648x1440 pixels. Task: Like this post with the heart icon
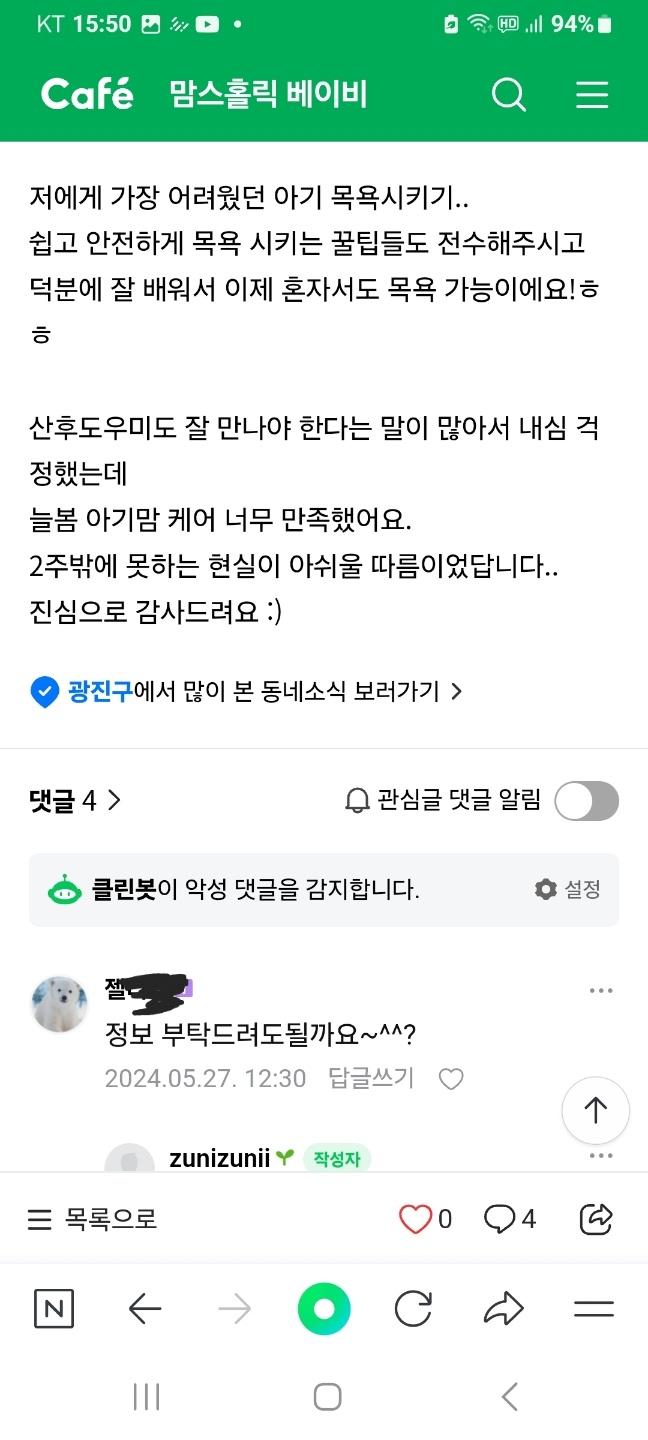[x=414, y=1219]
